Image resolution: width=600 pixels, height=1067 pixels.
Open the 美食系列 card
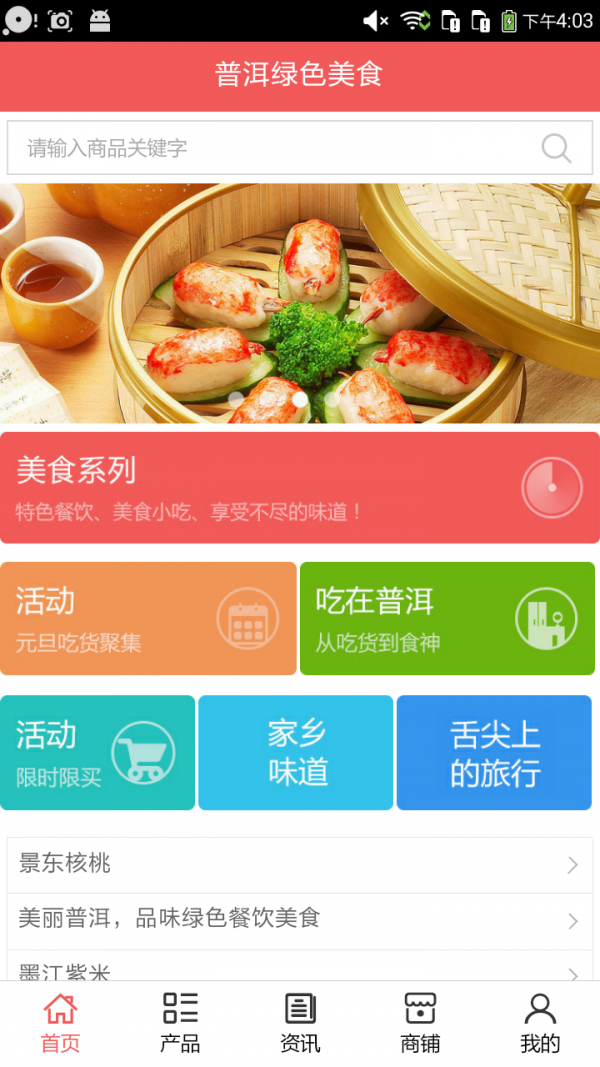(300, 488)
